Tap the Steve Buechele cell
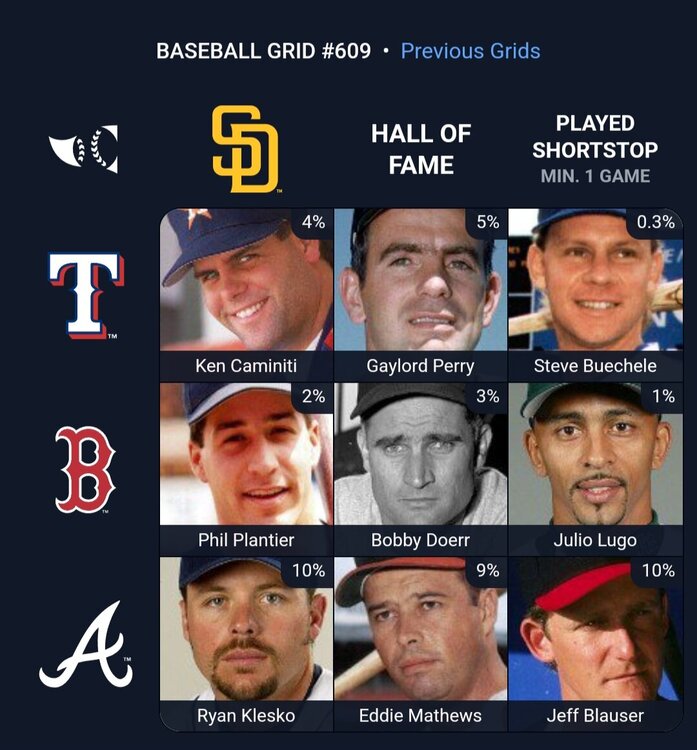 594,294
